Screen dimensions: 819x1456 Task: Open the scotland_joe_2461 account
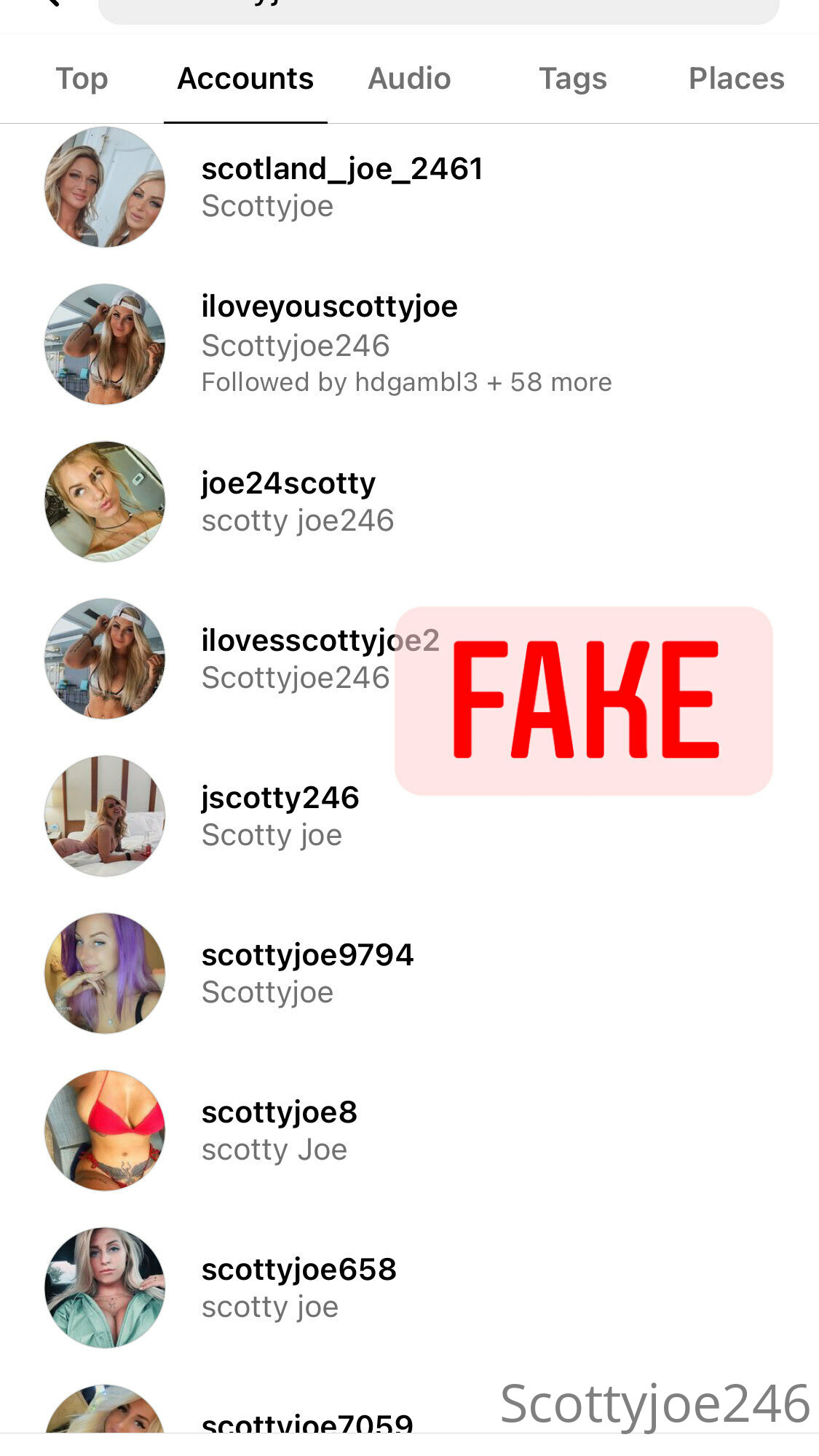click(409, 187)
